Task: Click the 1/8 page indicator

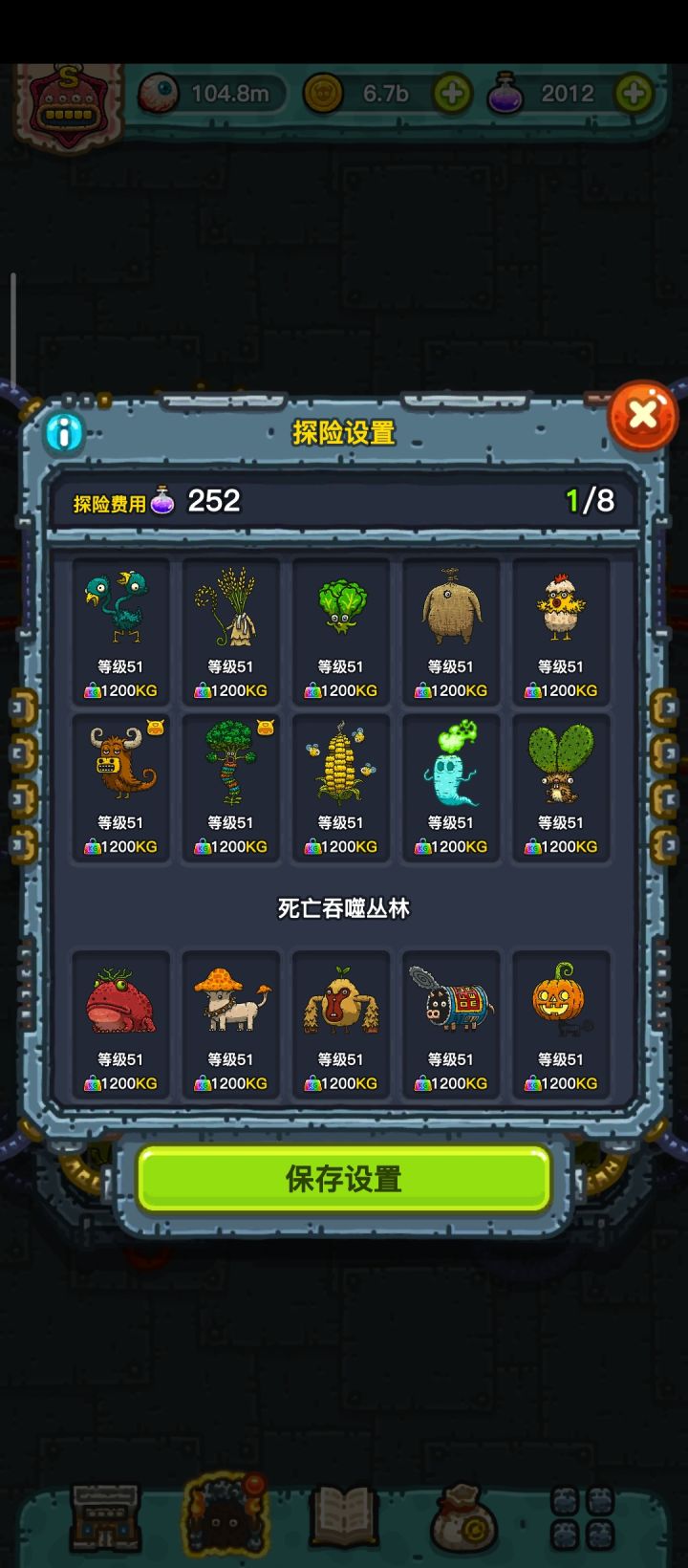Action: (587, 500)
